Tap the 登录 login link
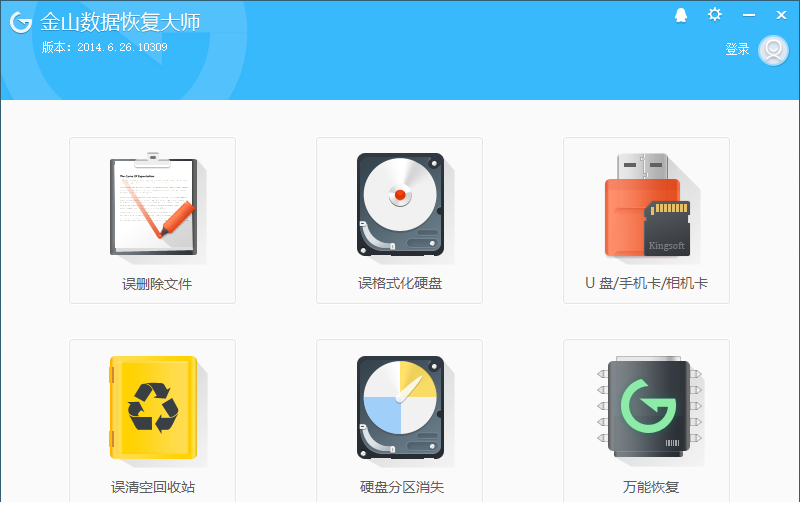 coord(737,50)
